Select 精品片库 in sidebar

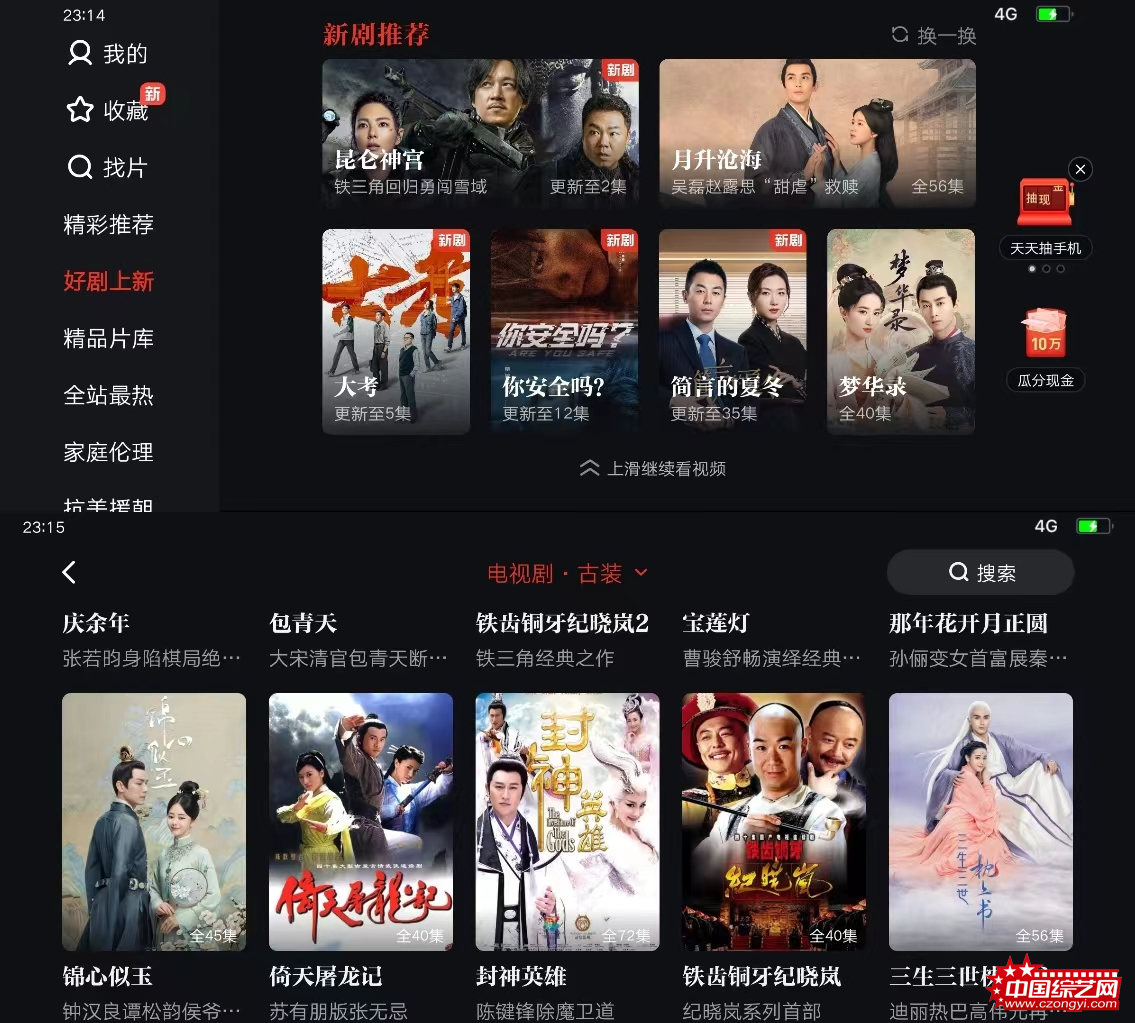108,339
